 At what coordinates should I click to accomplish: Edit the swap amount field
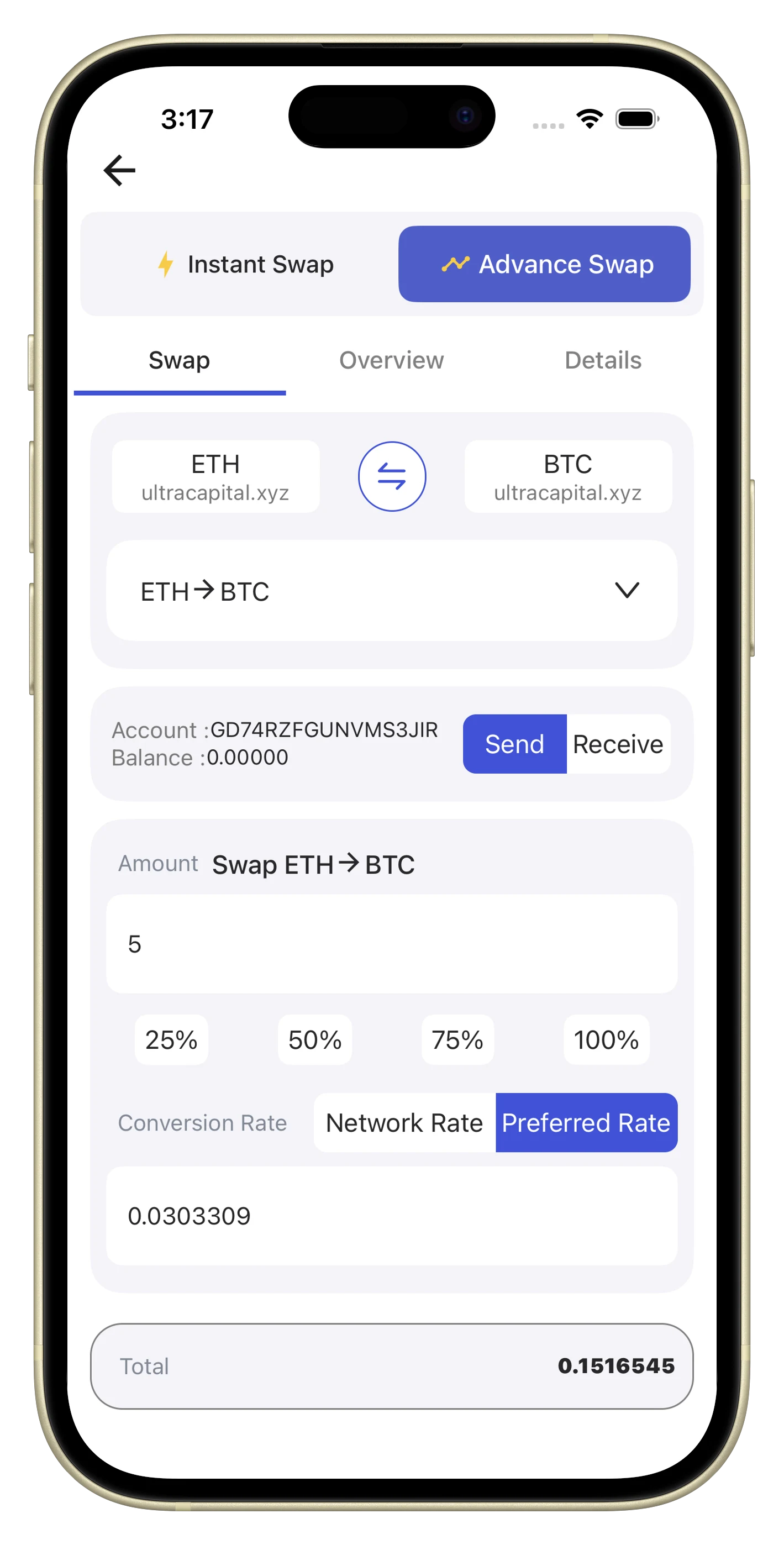point(391,944)
